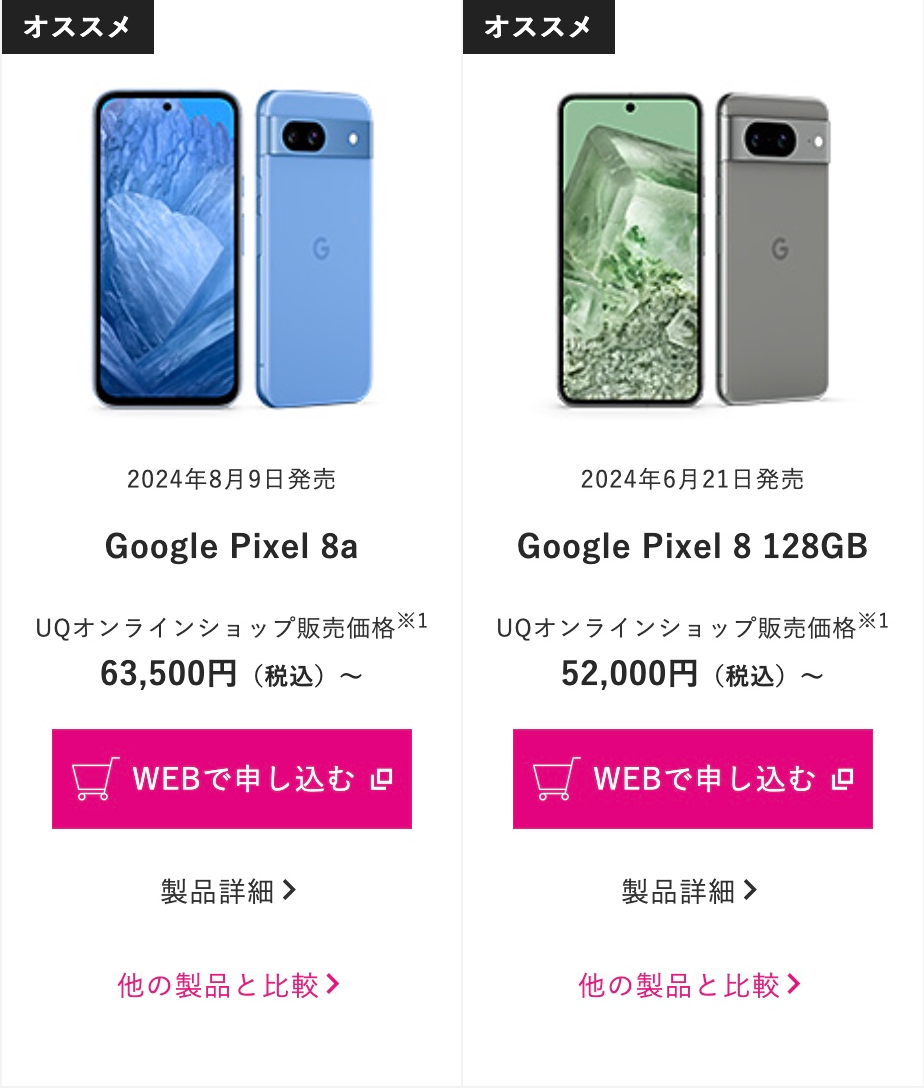Open 製品詳細 for Google Pixel 8a
Image resolution: width=924 pixels, height=1088 pixels.
click(x=229, y=891)
